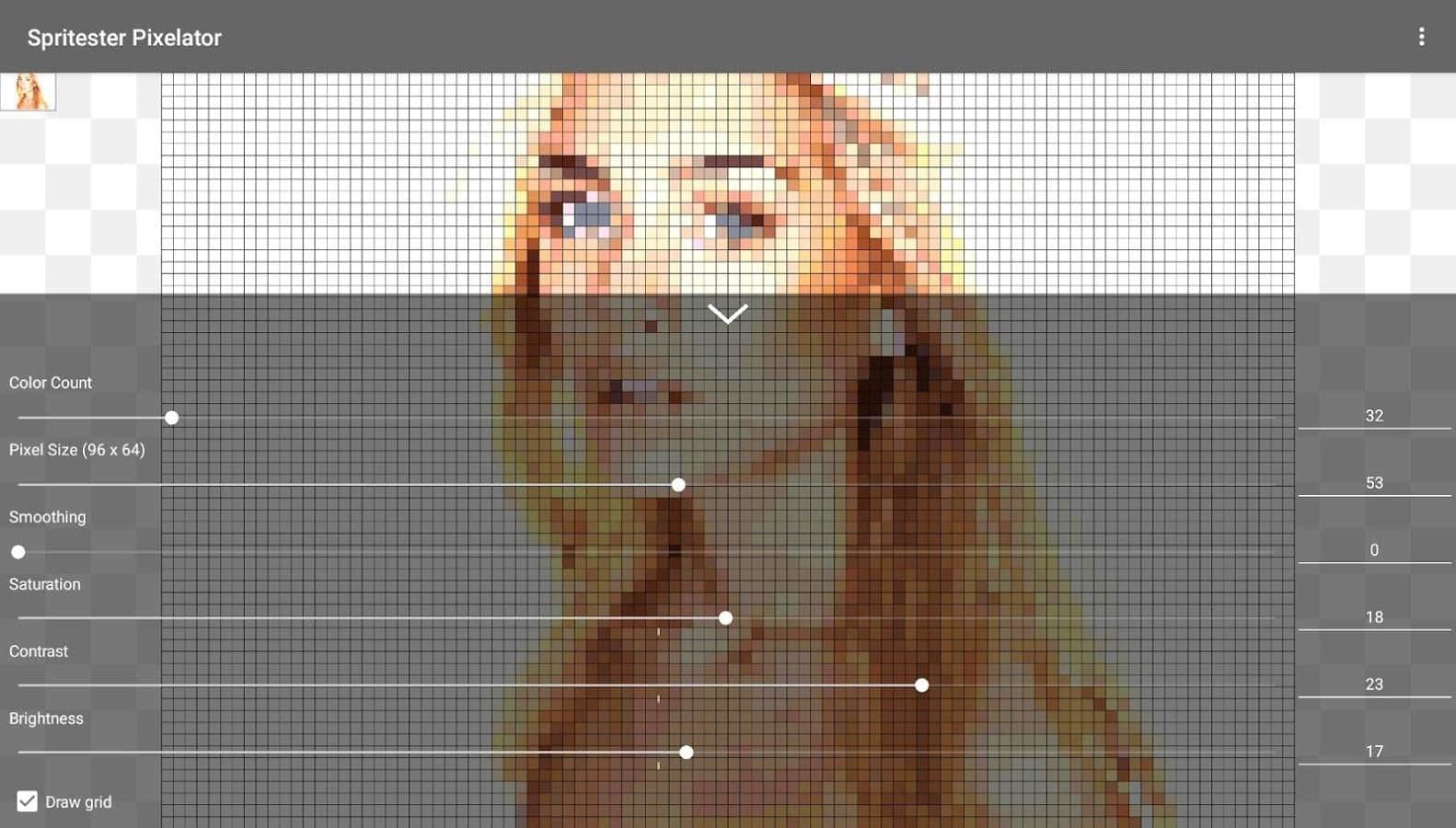Edit the Saturation value field 18
Viewport: 1456px width, 828px height.
point(1373,617)
